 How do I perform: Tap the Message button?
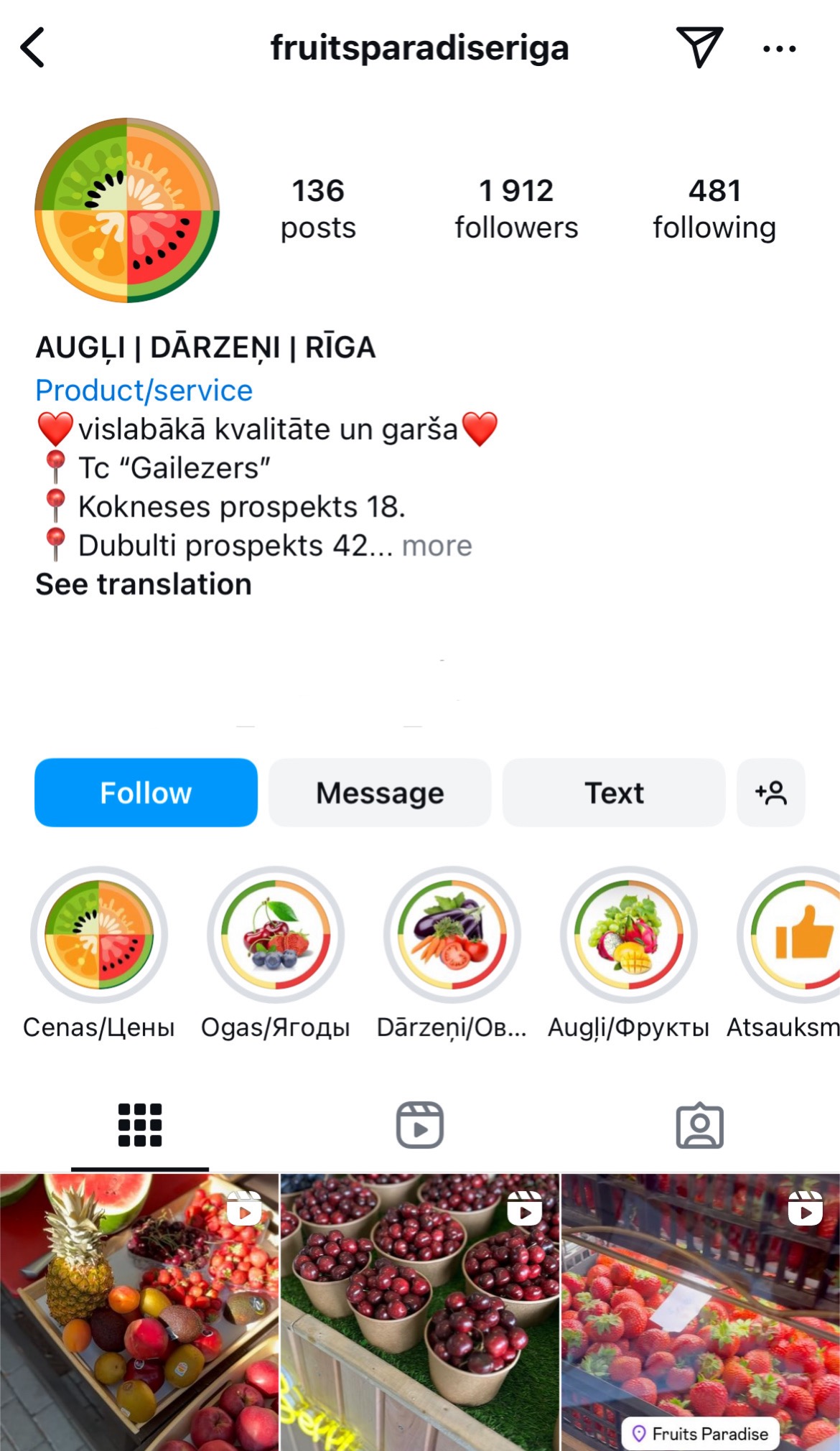[380, 793]
